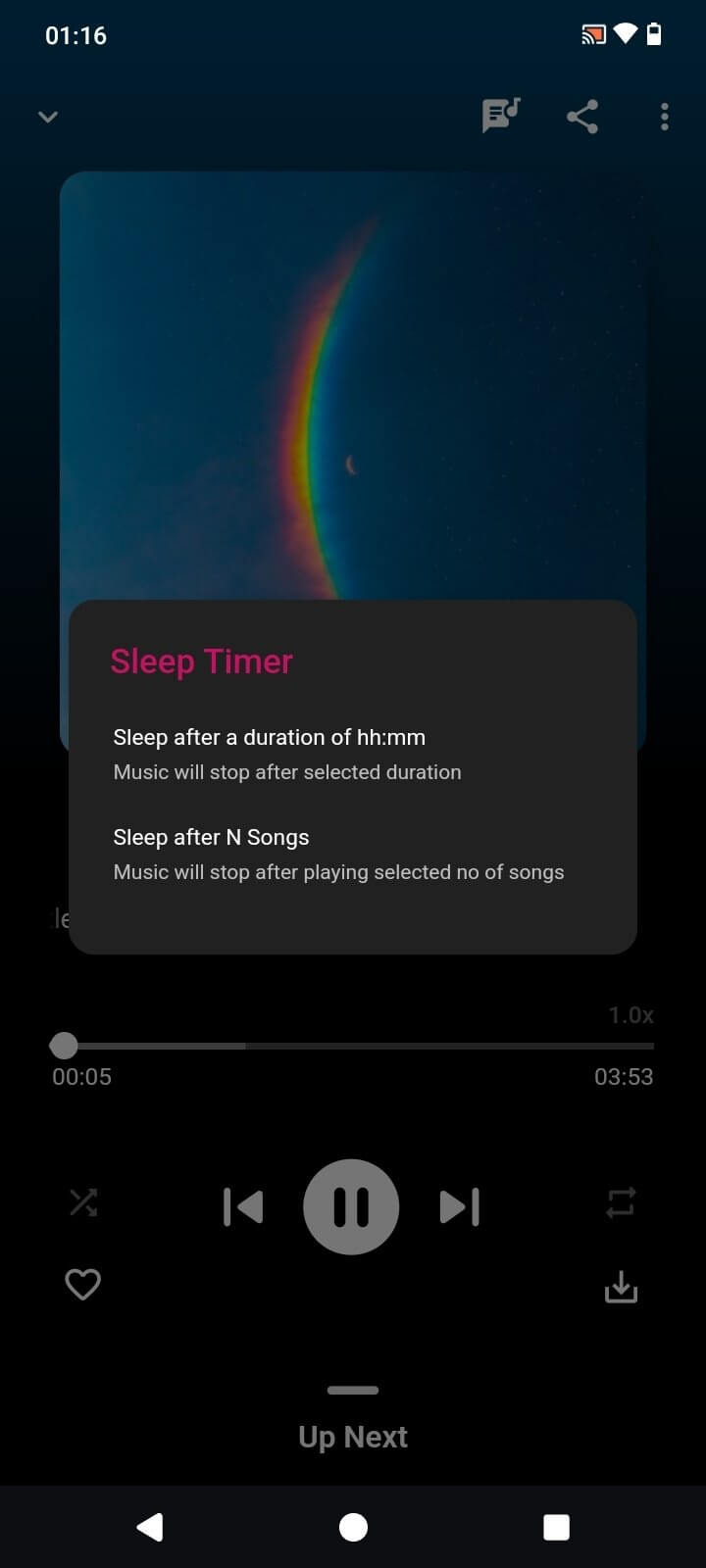Tap the system back button

(150, 1527)
